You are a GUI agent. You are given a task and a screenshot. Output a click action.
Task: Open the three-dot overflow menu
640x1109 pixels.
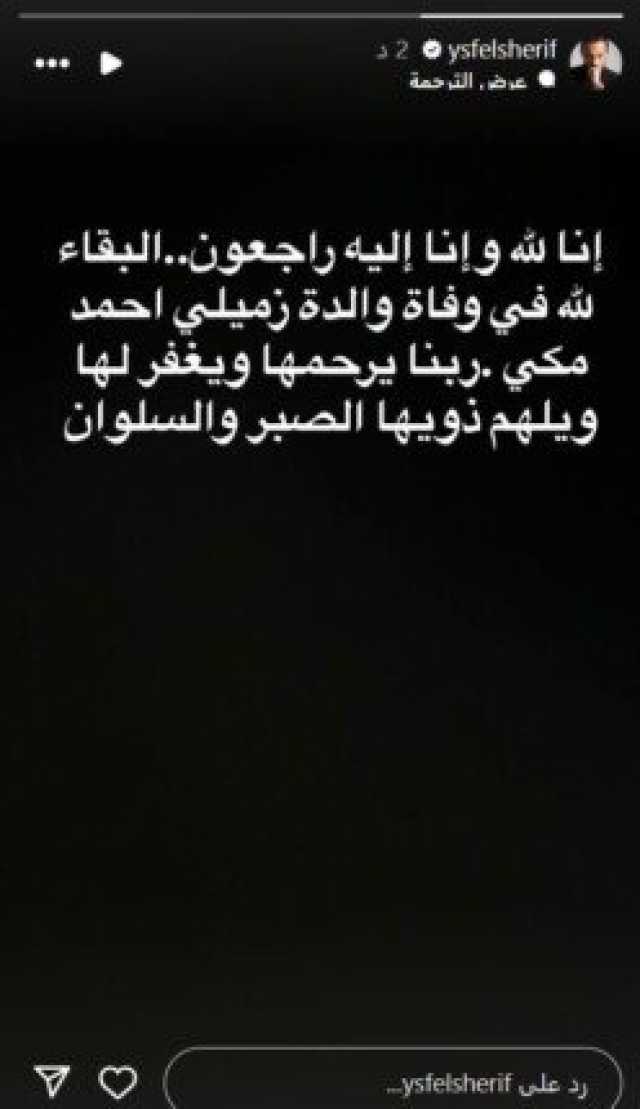pyautogui.click(x=53, y=64)
